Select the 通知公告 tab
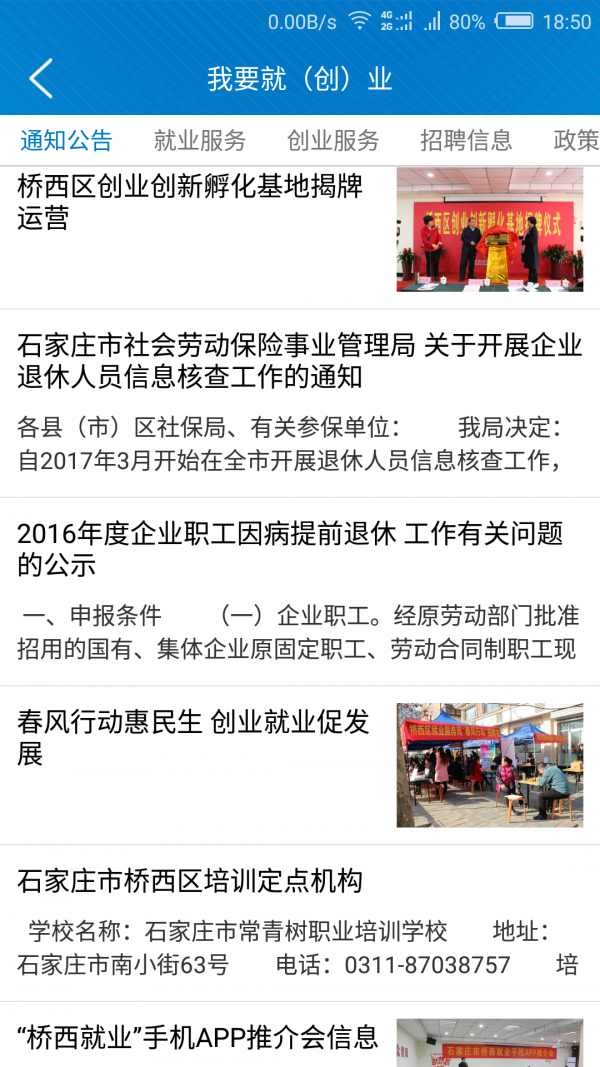This screenshot has height=1067, width=600. point(66,141)
